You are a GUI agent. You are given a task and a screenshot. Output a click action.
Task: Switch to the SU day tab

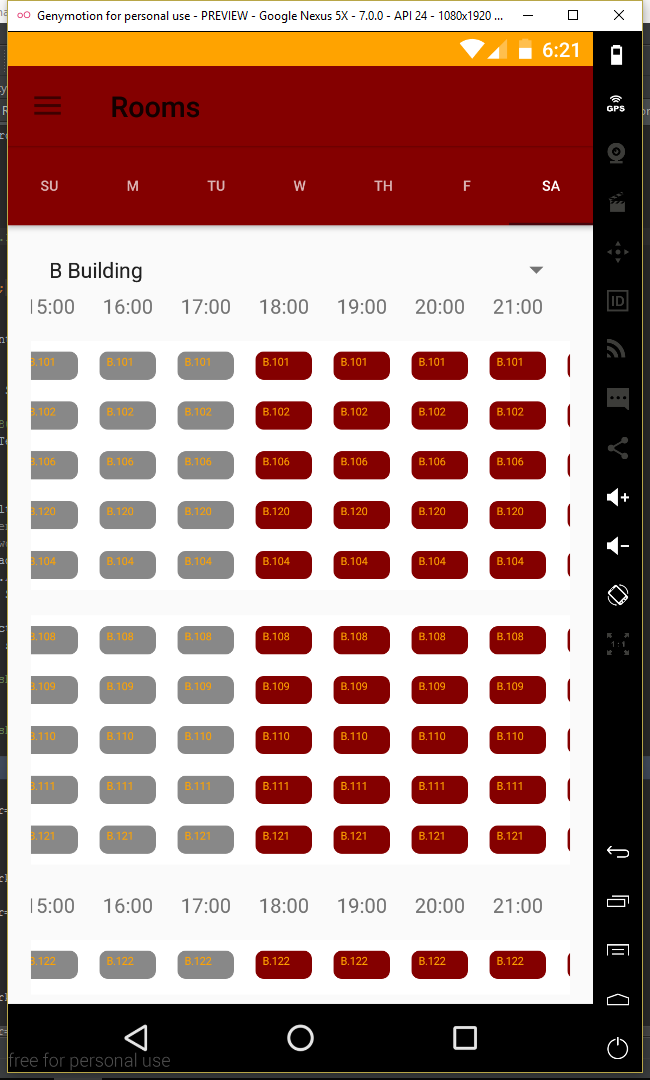click(50, 186)
